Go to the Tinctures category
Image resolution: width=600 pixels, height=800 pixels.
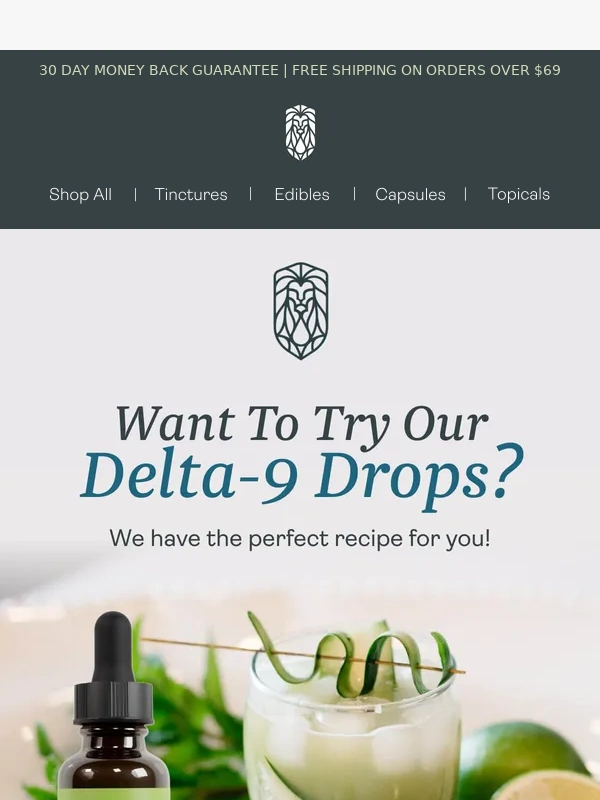(191, 194)
